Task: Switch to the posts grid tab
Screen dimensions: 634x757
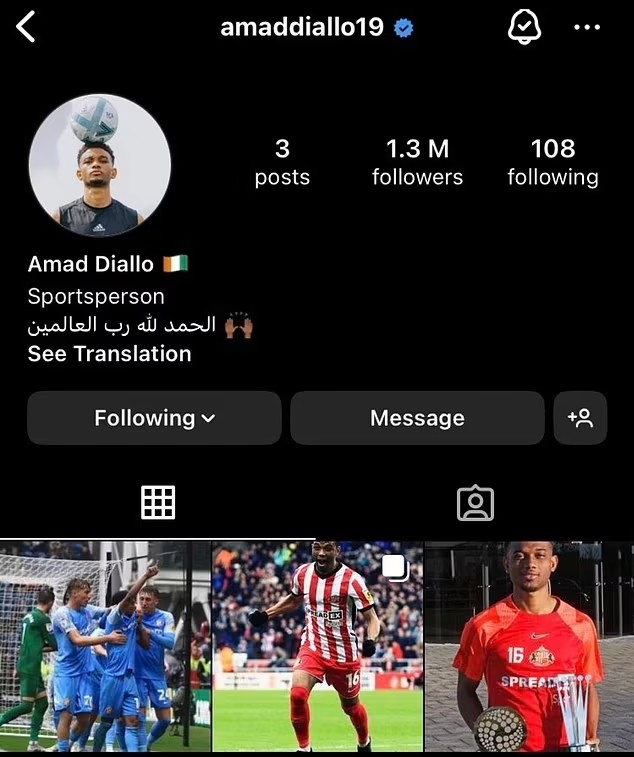Action: (158, 502)
